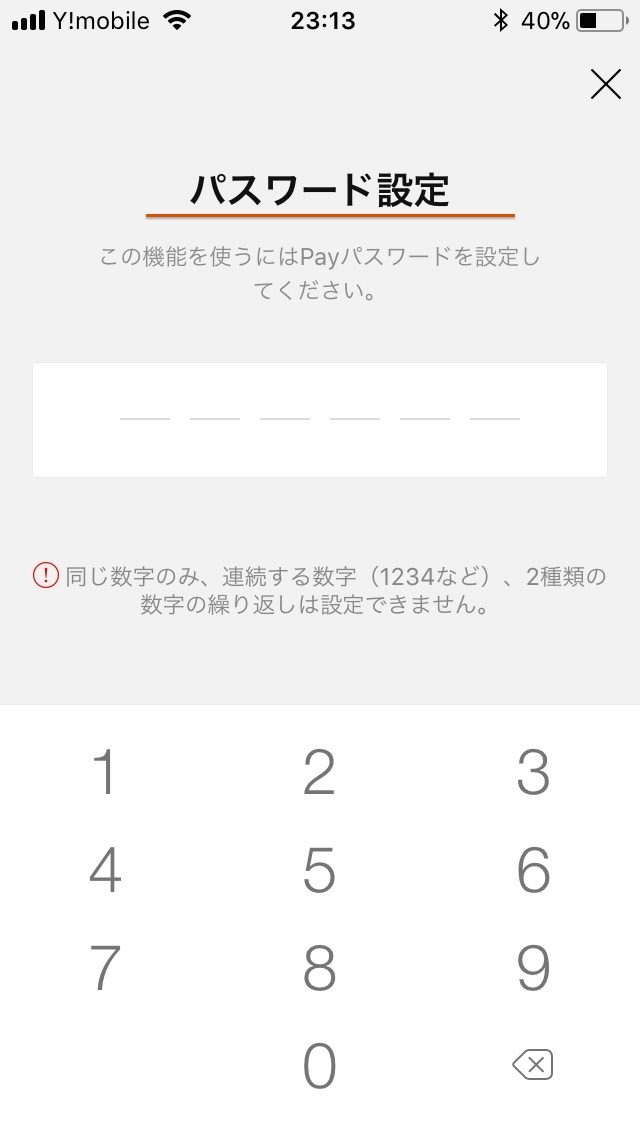Delete the last digit with backspace

tap(533, 1064)
